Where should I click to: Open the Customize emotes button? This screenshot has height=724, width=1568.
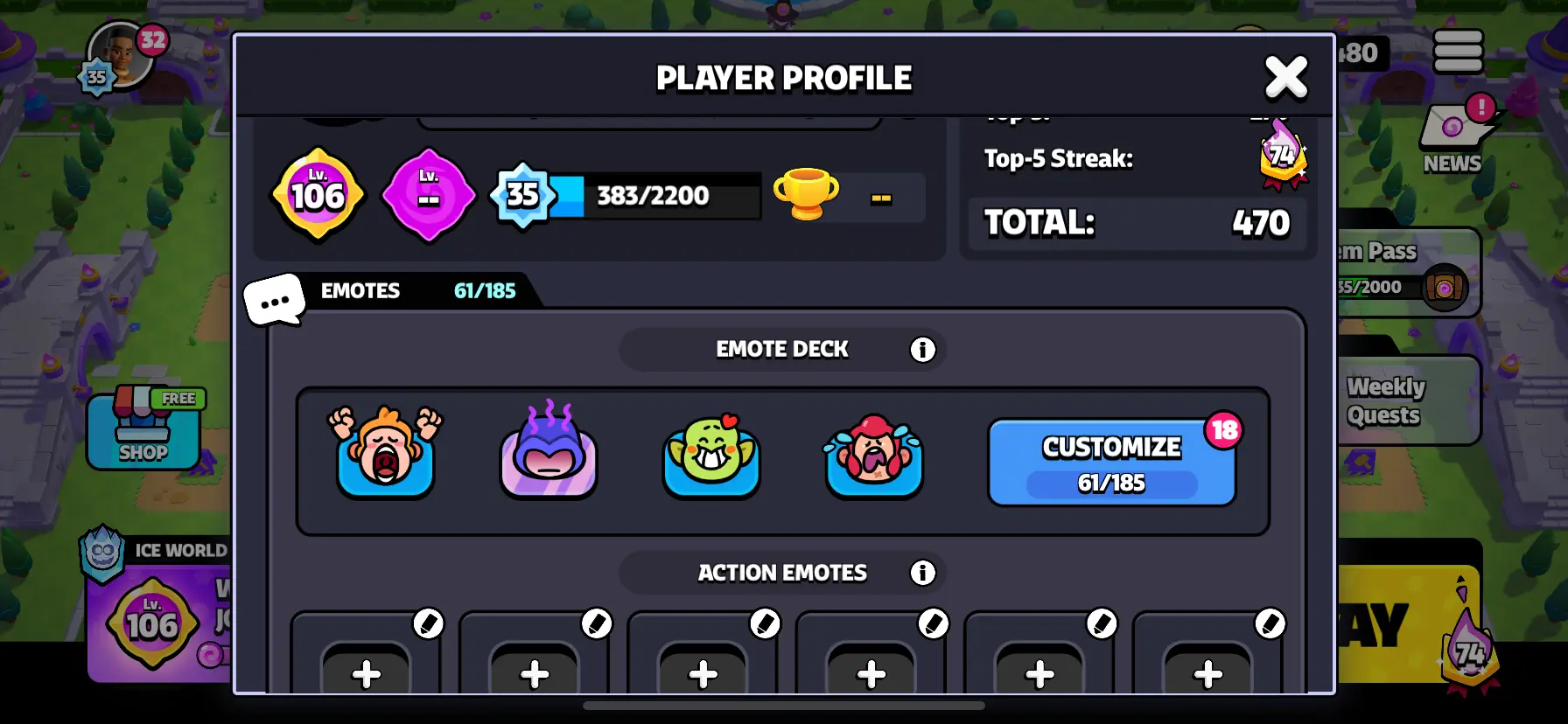coord(1111,463)
